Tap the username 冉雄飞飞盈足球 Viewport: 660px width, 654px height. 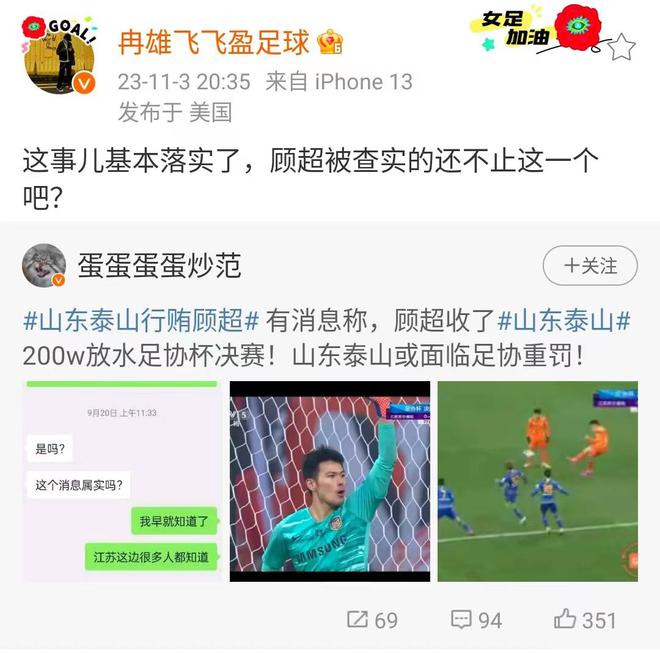tap(214, 42)
